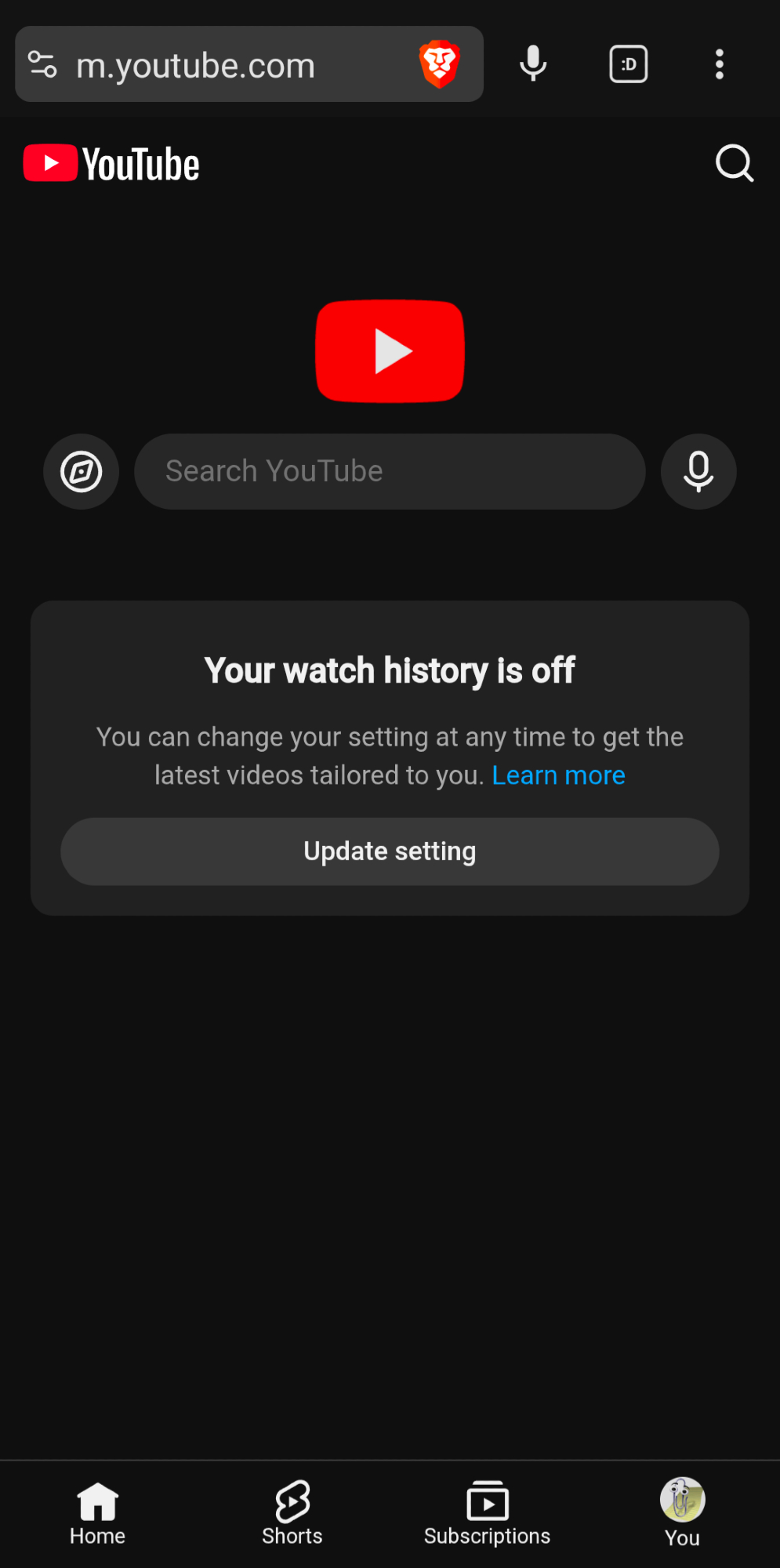
Task: Focus the Search YouTube field
Action: point(390,472)
